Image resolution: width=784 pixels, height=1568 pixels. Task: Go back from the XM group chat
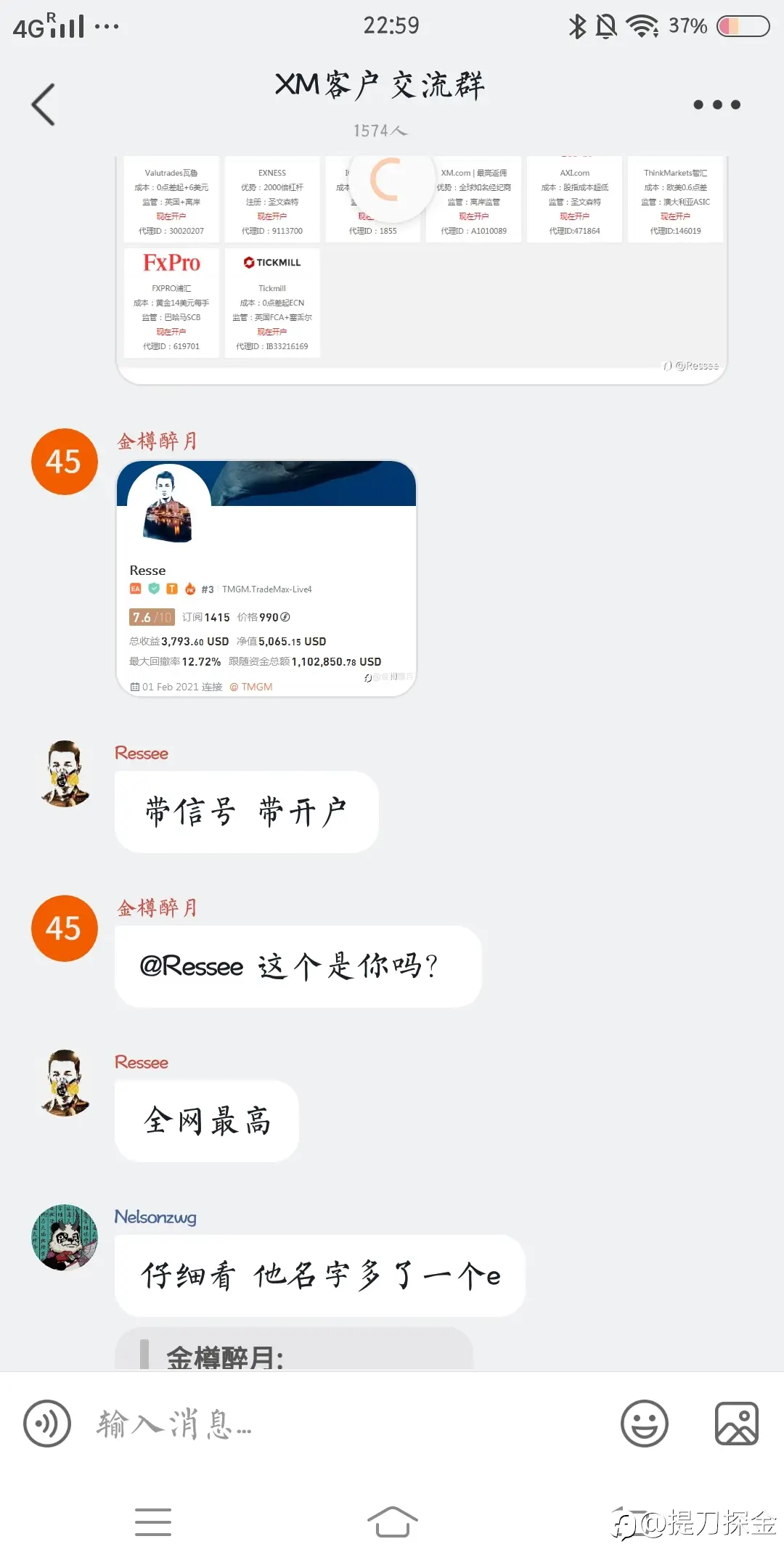point(44,105)
